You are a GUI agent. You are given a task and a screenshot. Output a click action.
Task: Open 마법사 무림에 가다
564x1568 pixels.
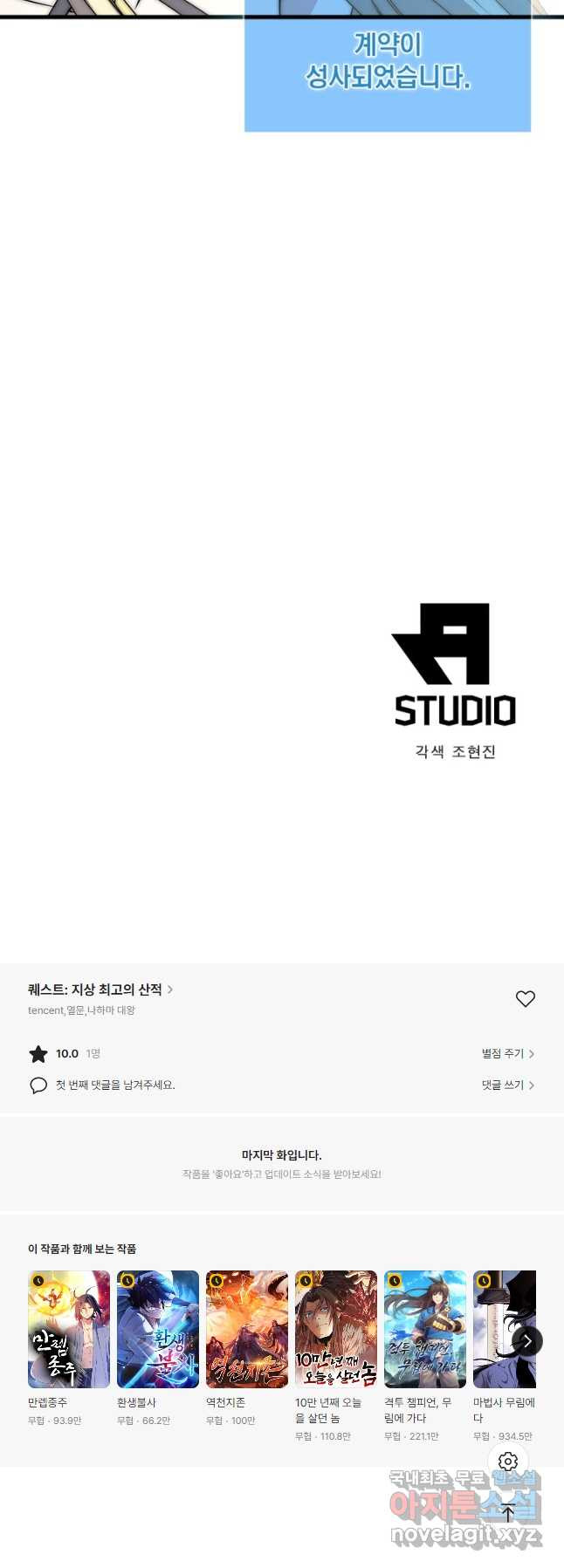(498, 1329)
